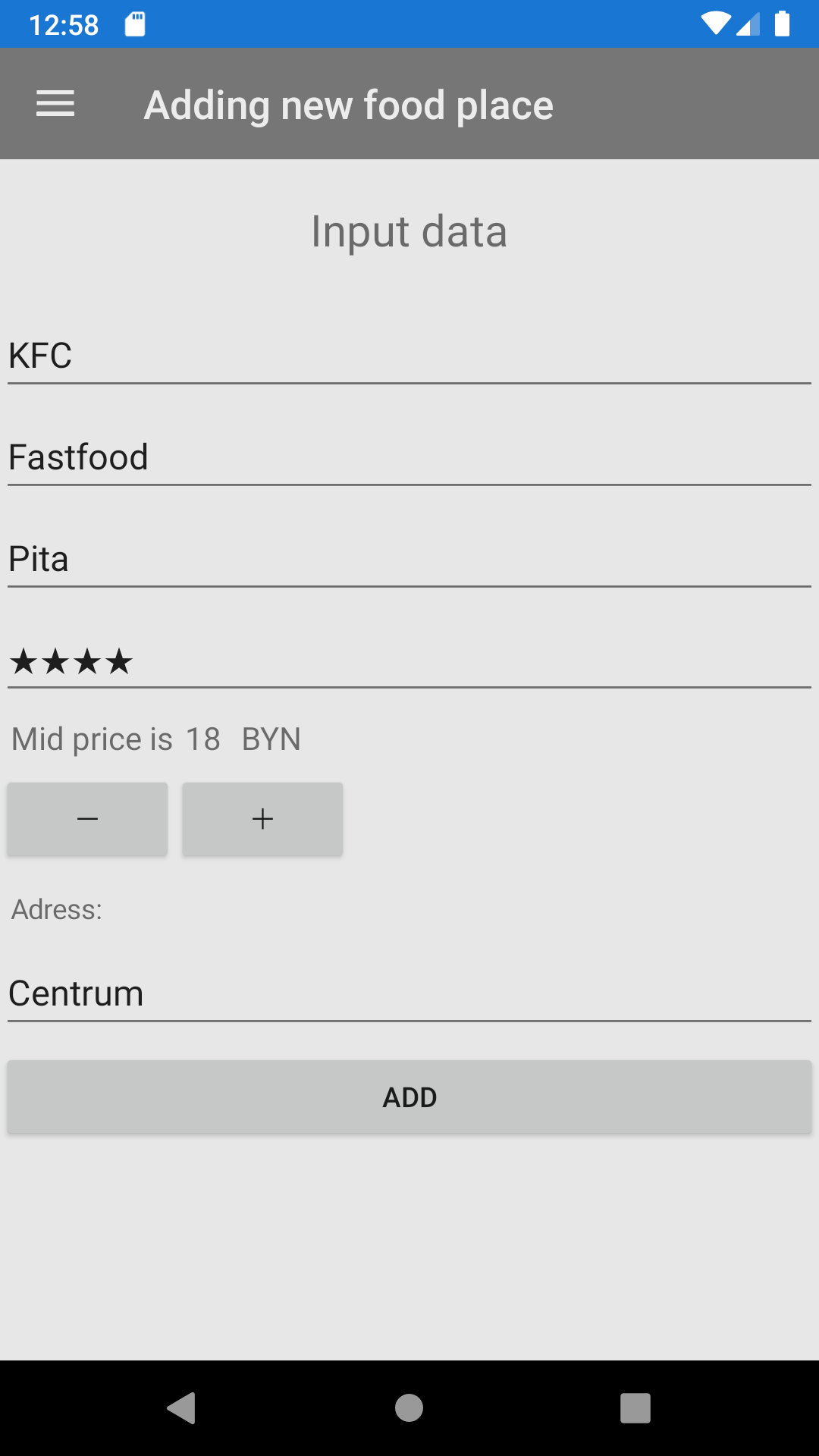Tap the Wi-Fi status icon
The height and width of the screenshot is (1456, 819).
pyautogui.click(x=716, y=23)
